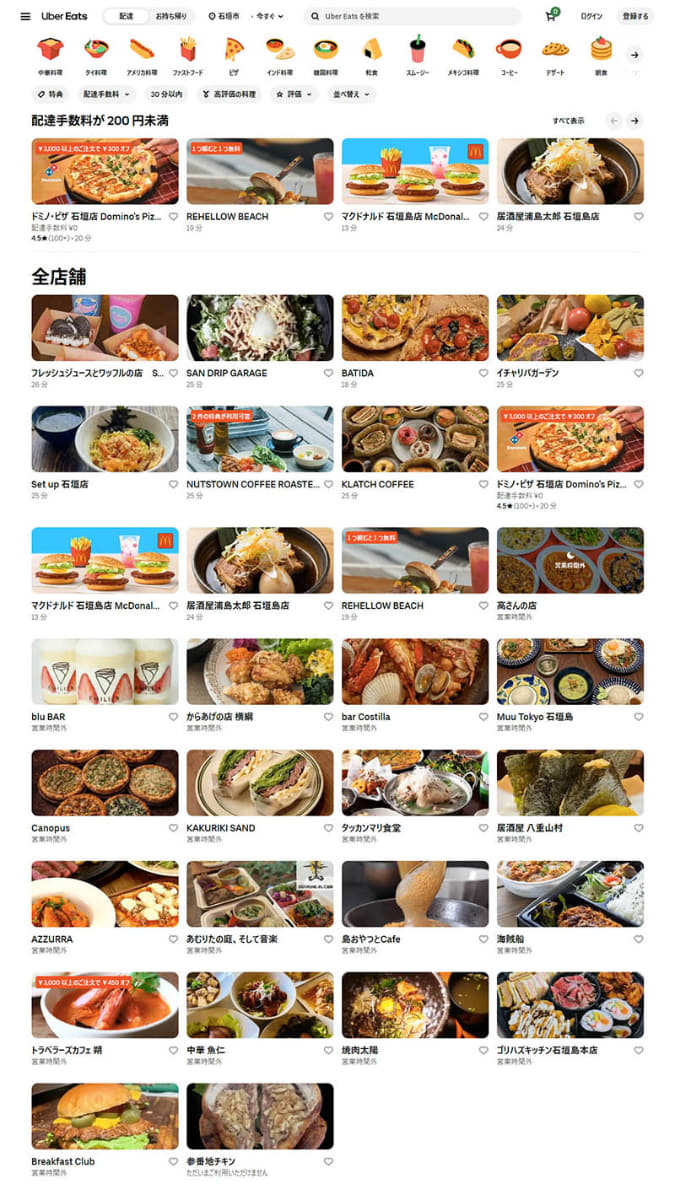Image resolution: width=675 pixels, height=1200 pixels.
Task: Change the 石垣市 delivery location
Action: point(225,16)
